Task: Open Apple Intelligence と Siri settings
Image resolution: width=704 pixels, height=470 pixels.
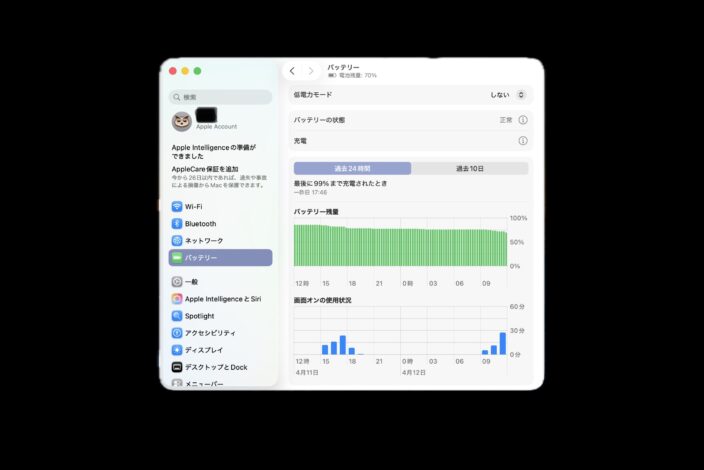Action: [x=222, y=299]
